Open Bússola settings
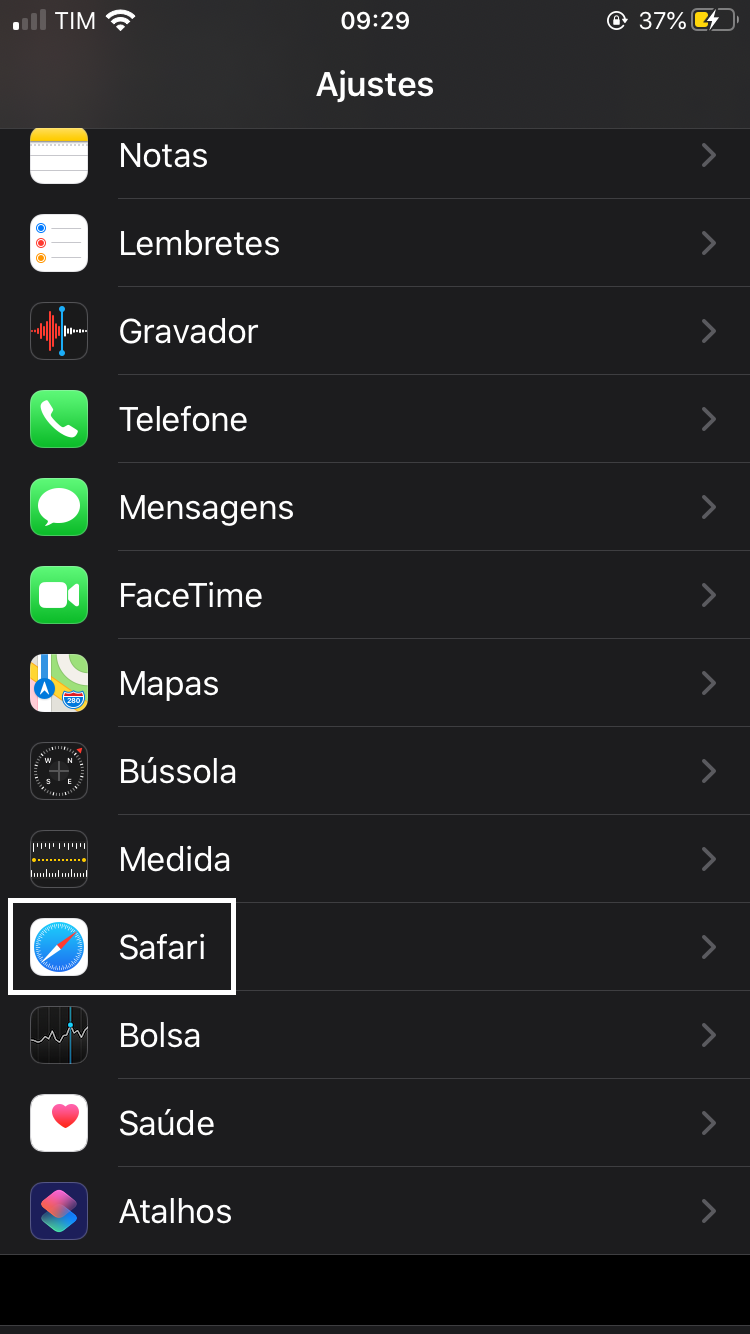 (375, 771)
